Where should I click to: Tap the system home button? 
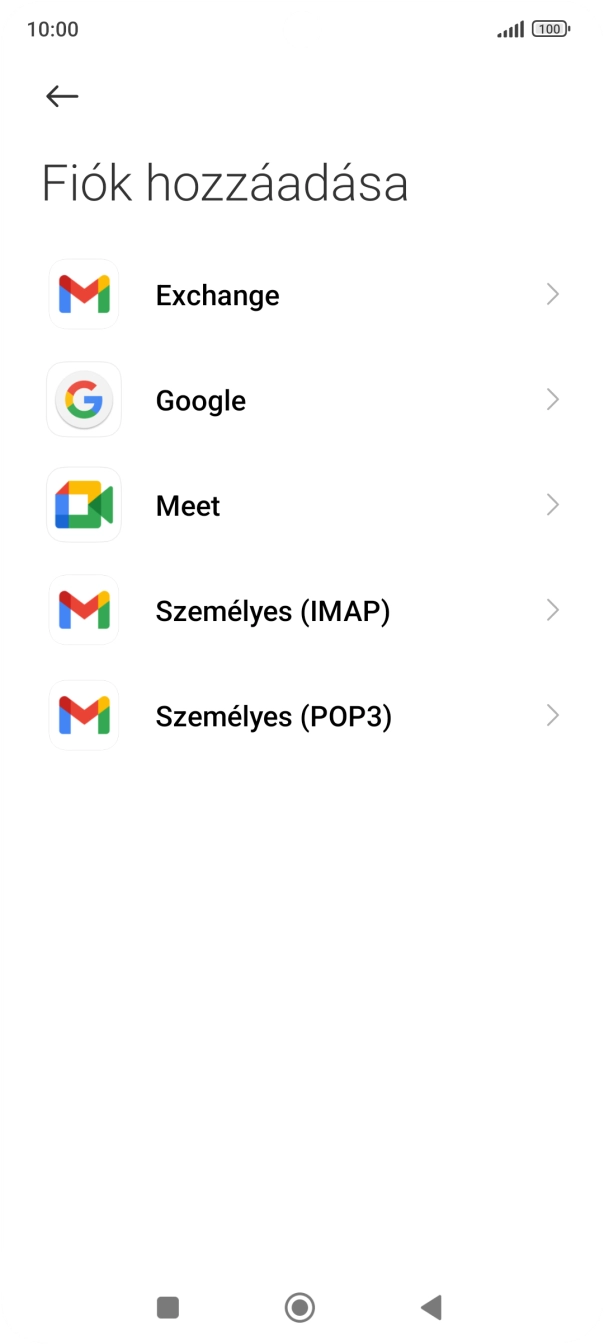tap(299, 1307)
